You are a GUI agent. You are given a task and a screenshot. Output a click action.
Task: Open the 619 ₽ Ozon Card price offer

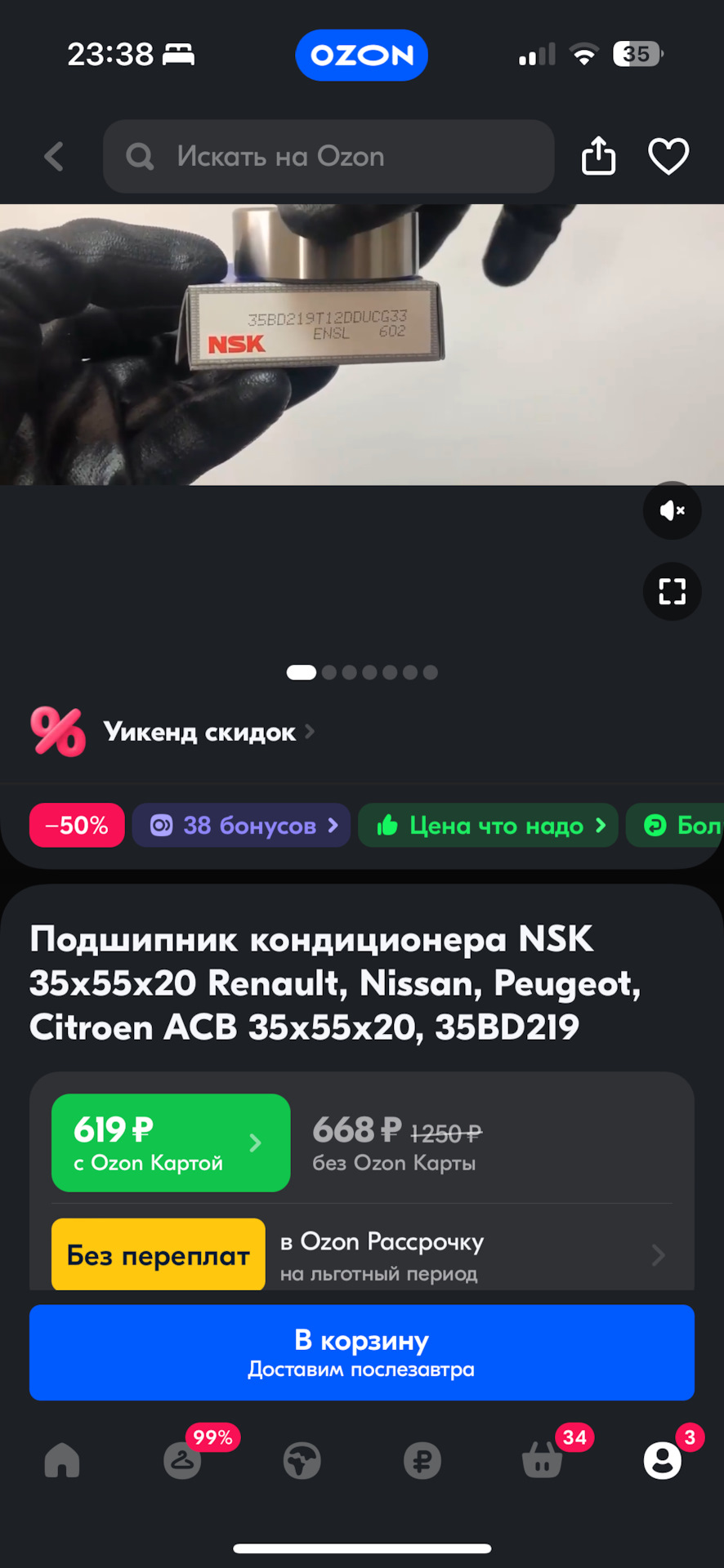click(x=171, y=1143)
